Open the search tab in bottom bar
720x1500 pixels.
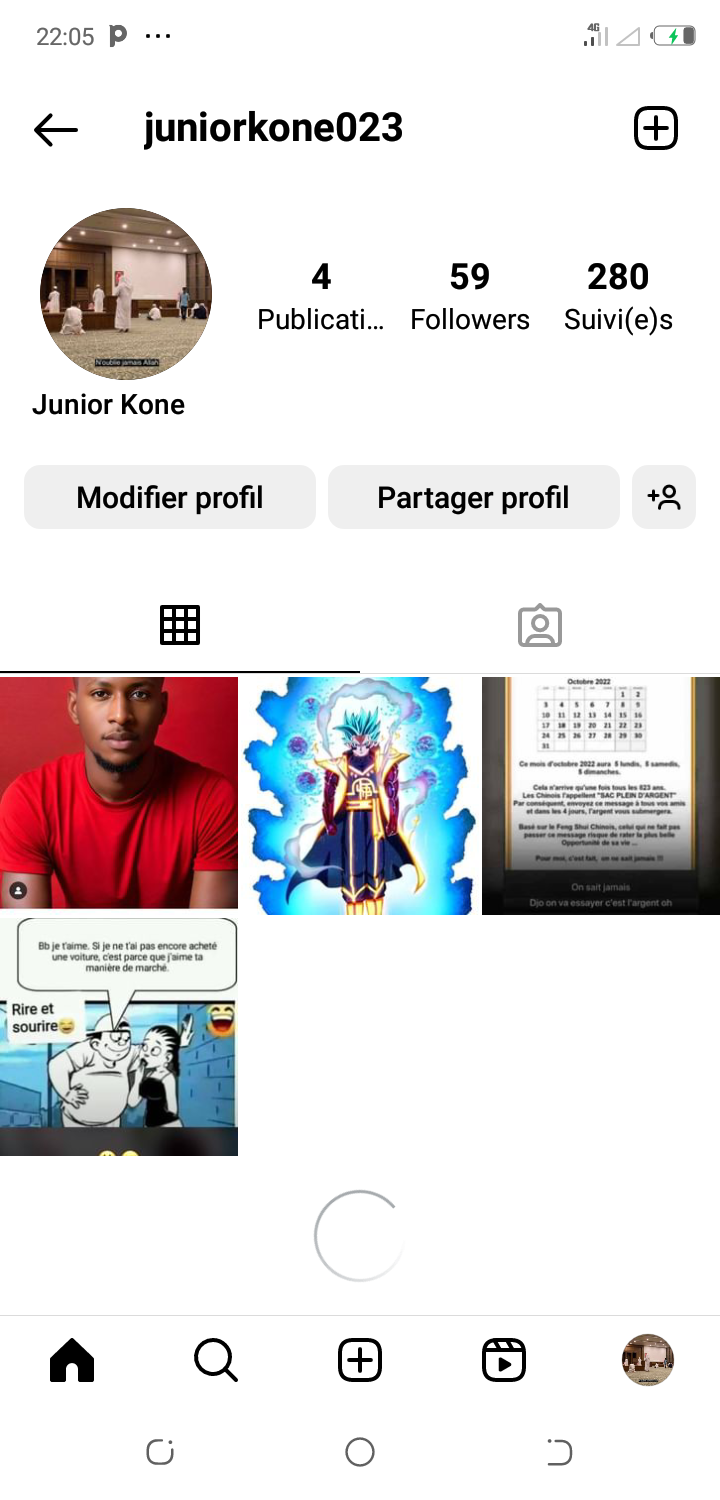coord(215,1360)
